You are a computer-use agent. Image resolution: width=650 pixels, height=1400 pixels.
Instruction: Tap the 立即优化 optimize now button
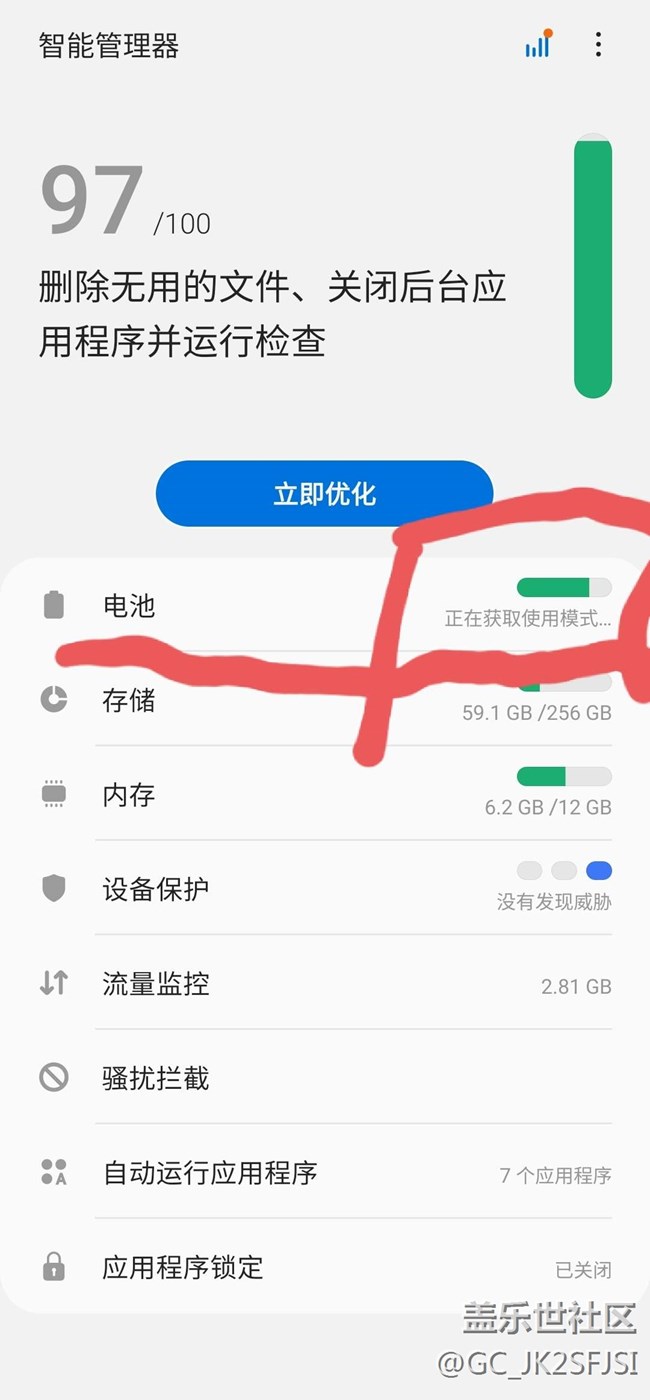click(x=324, y=494)
